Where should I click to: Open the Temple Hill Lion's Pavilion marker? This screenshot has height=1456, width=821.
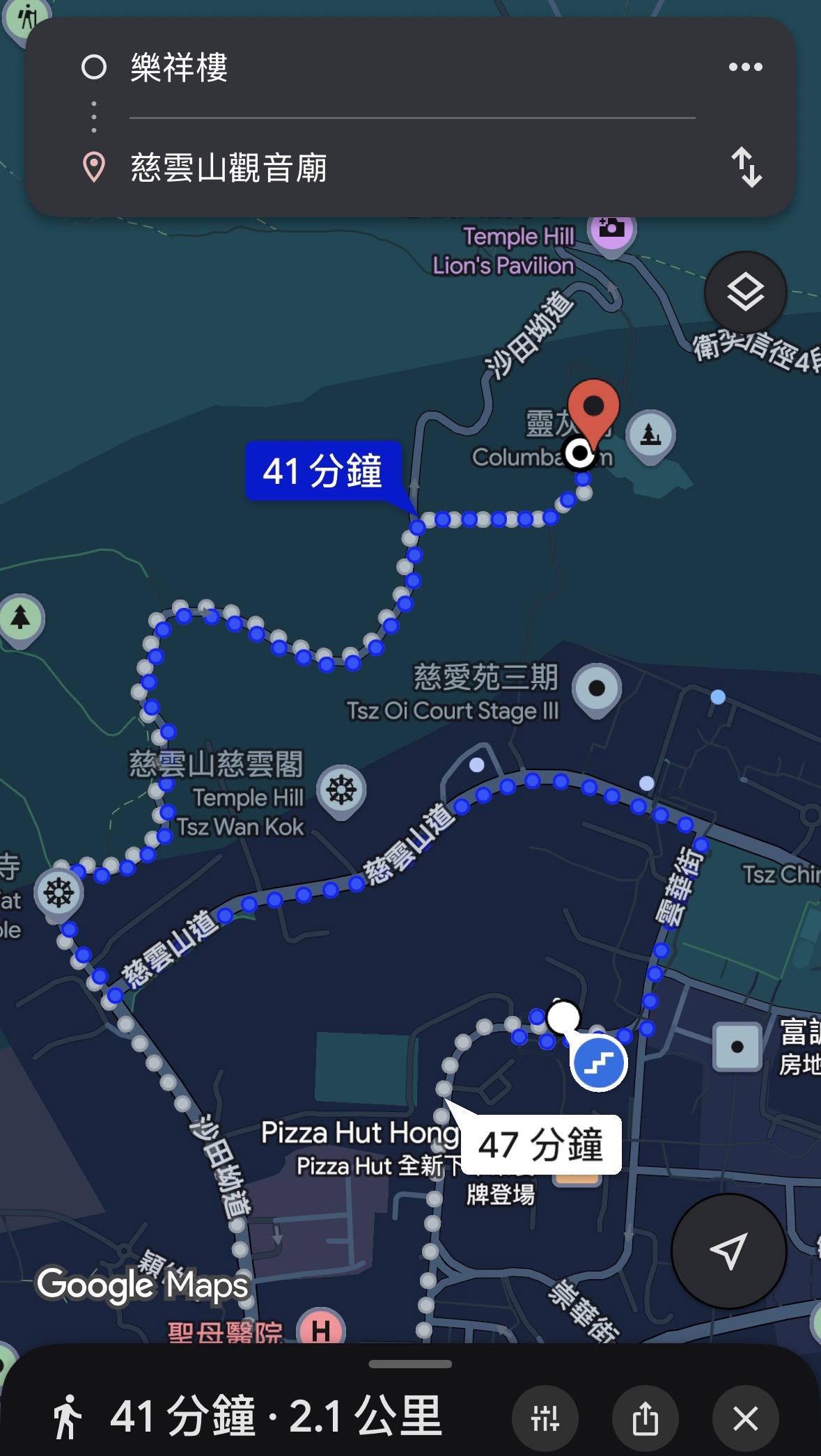pos(611,231)
